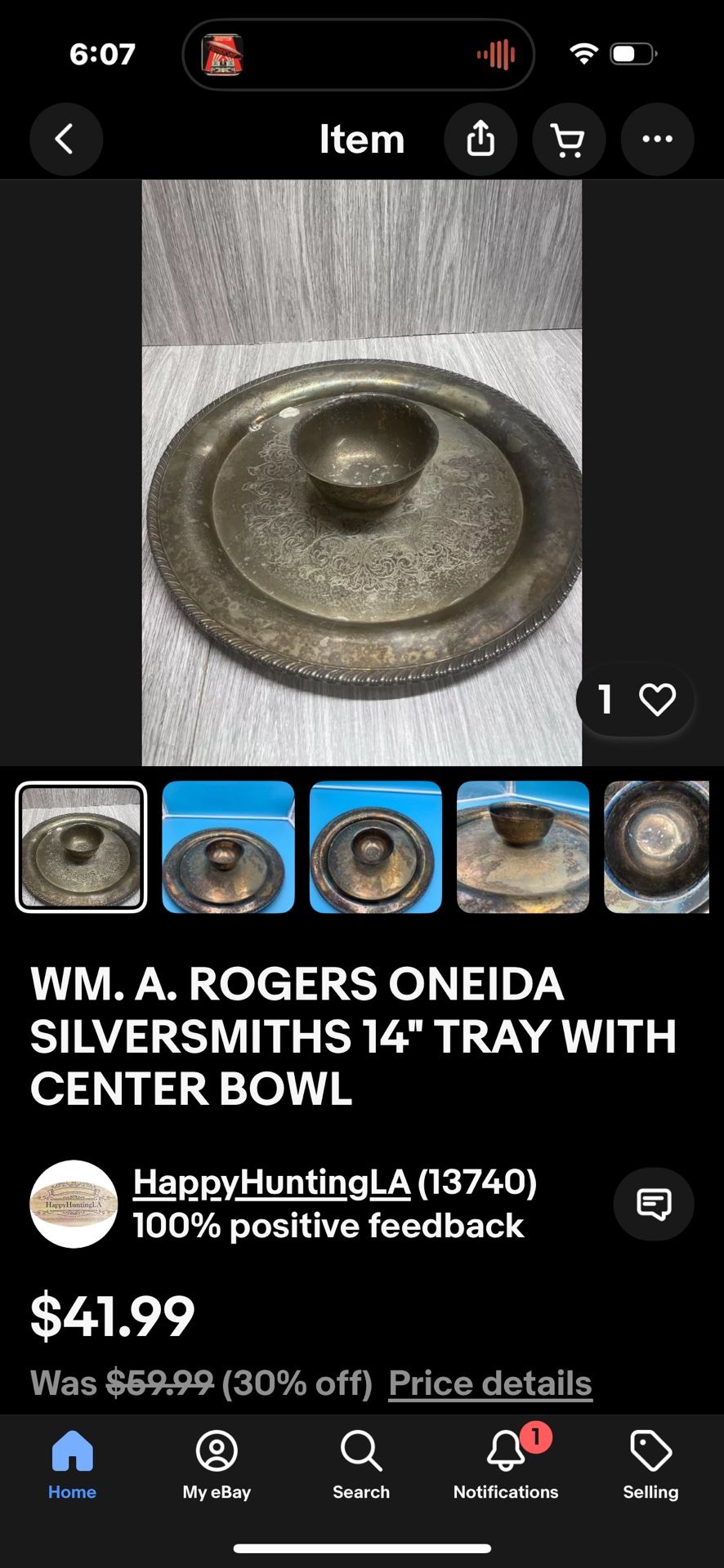724x1568 pixels.
Task: View the fourth side-view thumbnail
Action: click(x=522, y=847)
